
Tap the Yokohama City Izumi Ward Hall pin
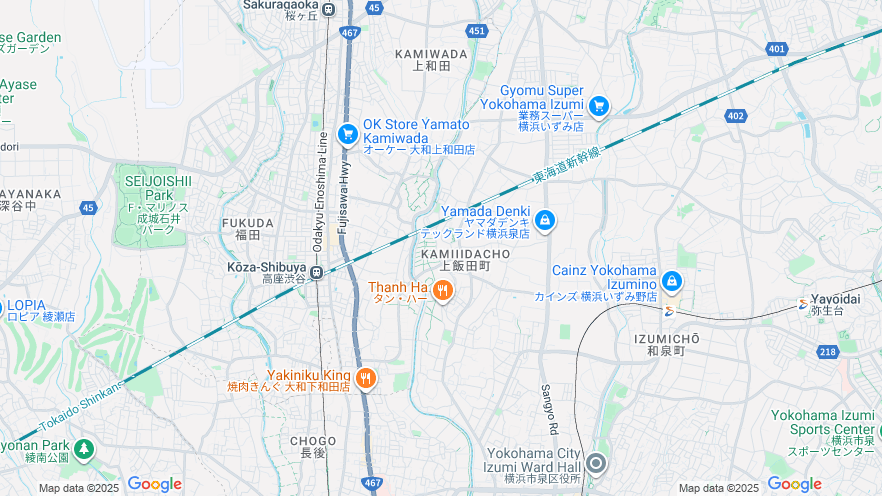(596, 462)
